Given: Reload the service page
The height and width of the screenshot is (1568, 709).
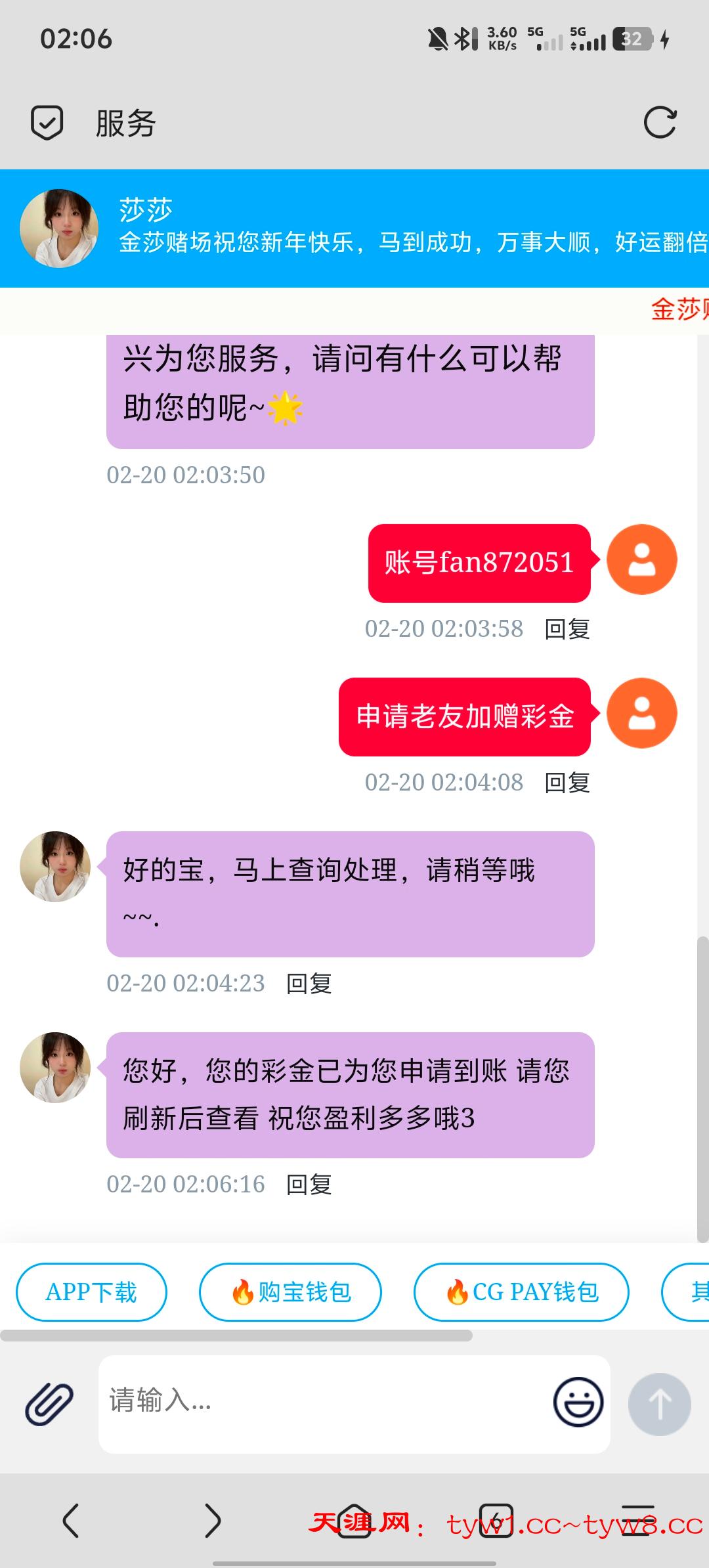Looking at the screenshot, I should pos(660,123).
